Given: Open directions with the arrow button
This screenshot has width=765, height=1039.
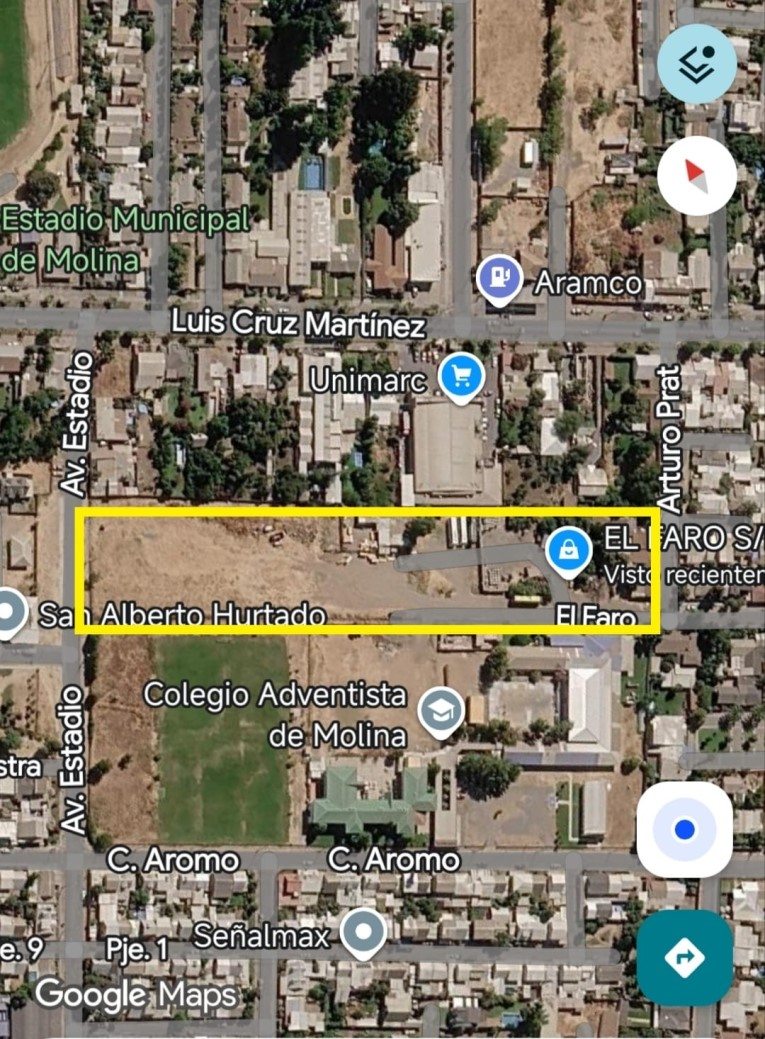Looking at the screenshot, I should [684, 957].
